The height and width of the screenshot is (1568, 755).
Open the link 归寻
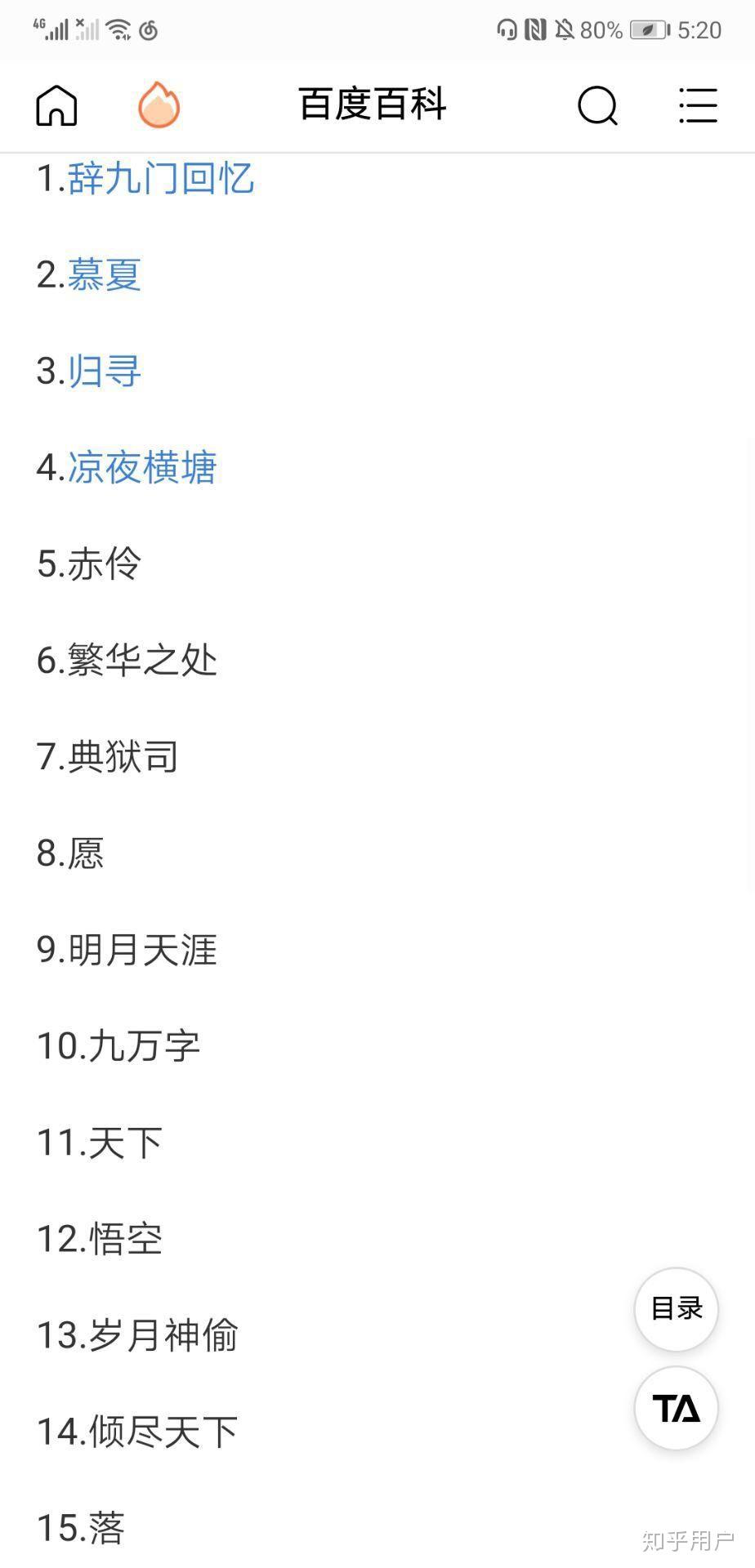(x=105, y=371)
